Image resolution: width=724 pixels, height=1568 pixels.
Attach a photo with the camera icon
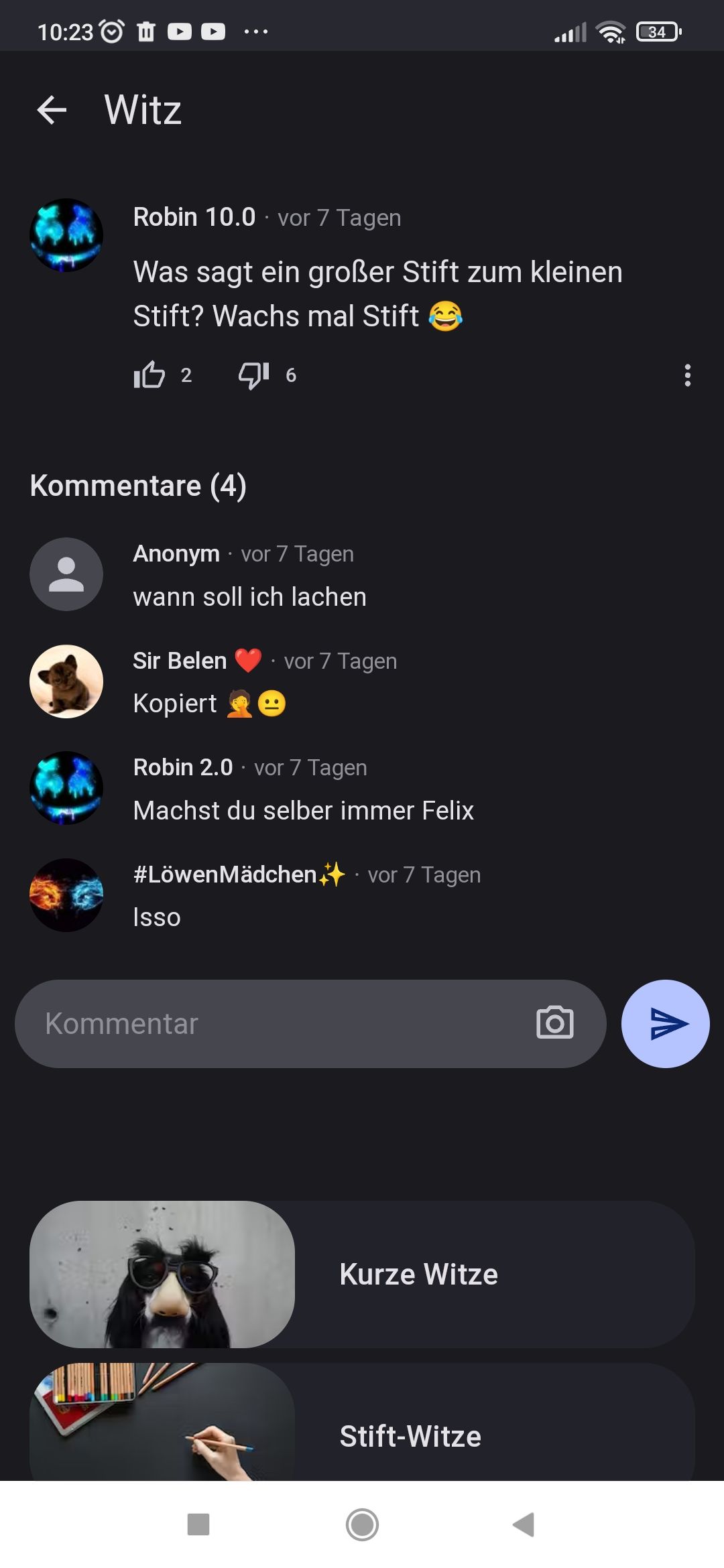click(554, 1023)
